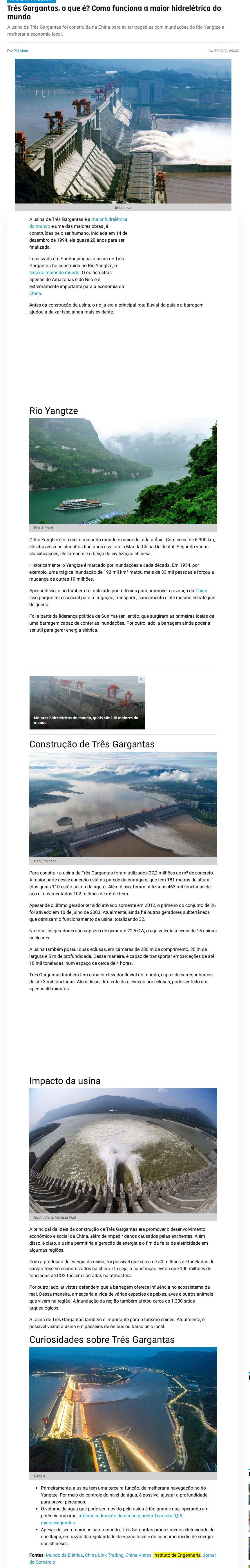250x1568 pixels.
Task: Open author P.H Mota's profile
Action: (x=21, y=51)
